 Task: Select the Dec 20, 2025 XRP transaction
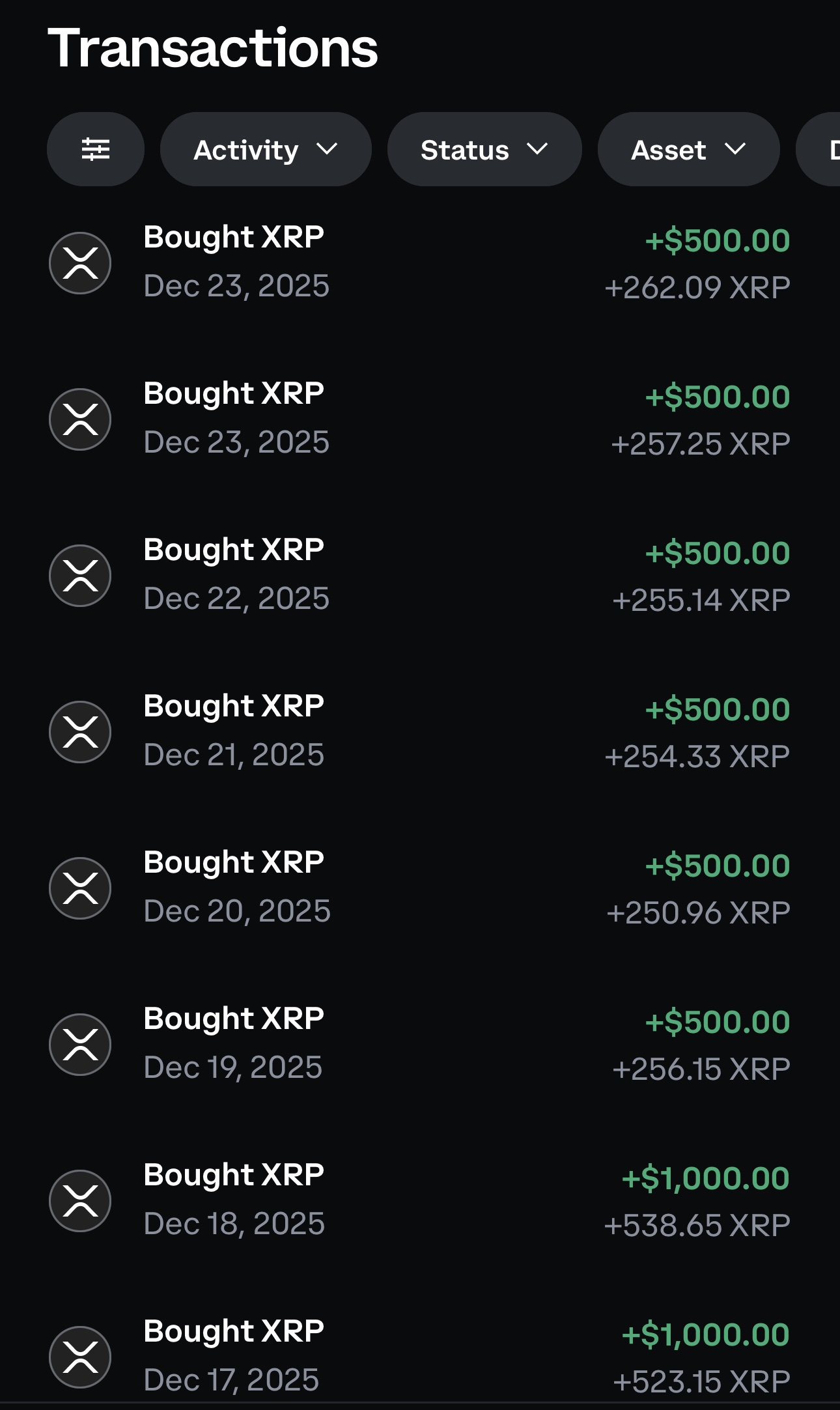pyautogui.click(x=419, y=888)
